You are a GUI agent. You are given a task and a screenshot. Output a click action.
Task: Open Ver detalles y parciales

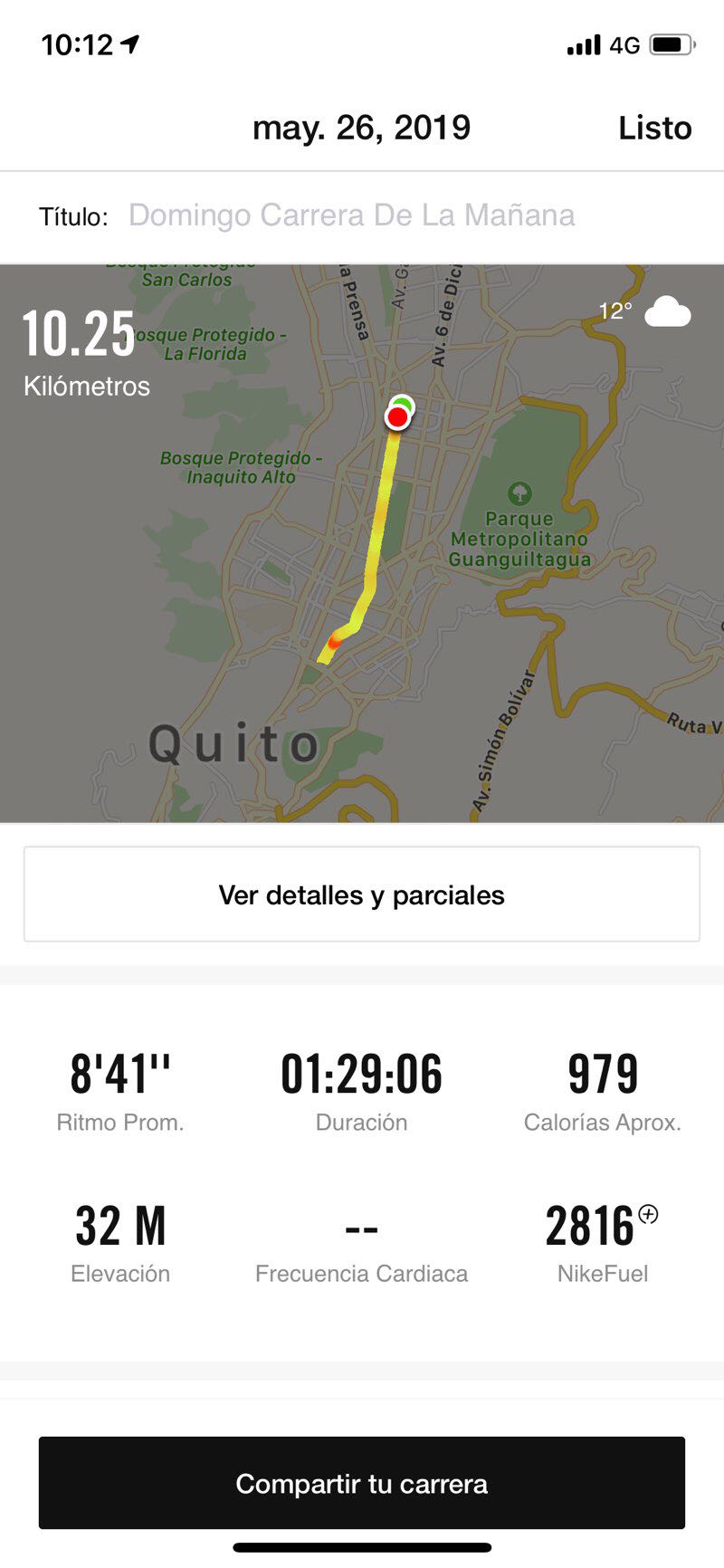pyautogui.click(x=362, y=894)
